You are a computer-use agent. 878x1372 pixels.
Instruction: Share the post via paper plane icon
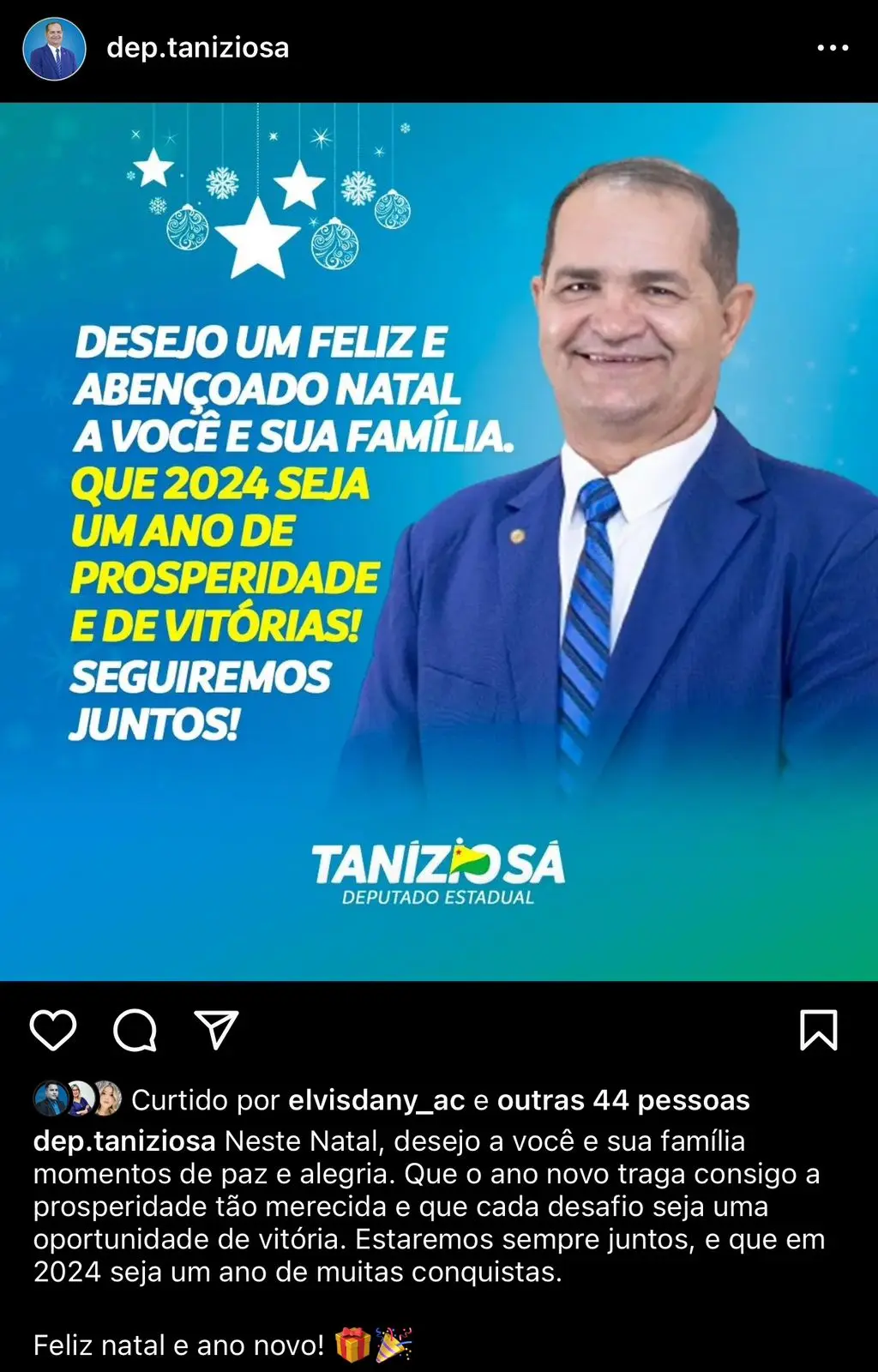216,1029
